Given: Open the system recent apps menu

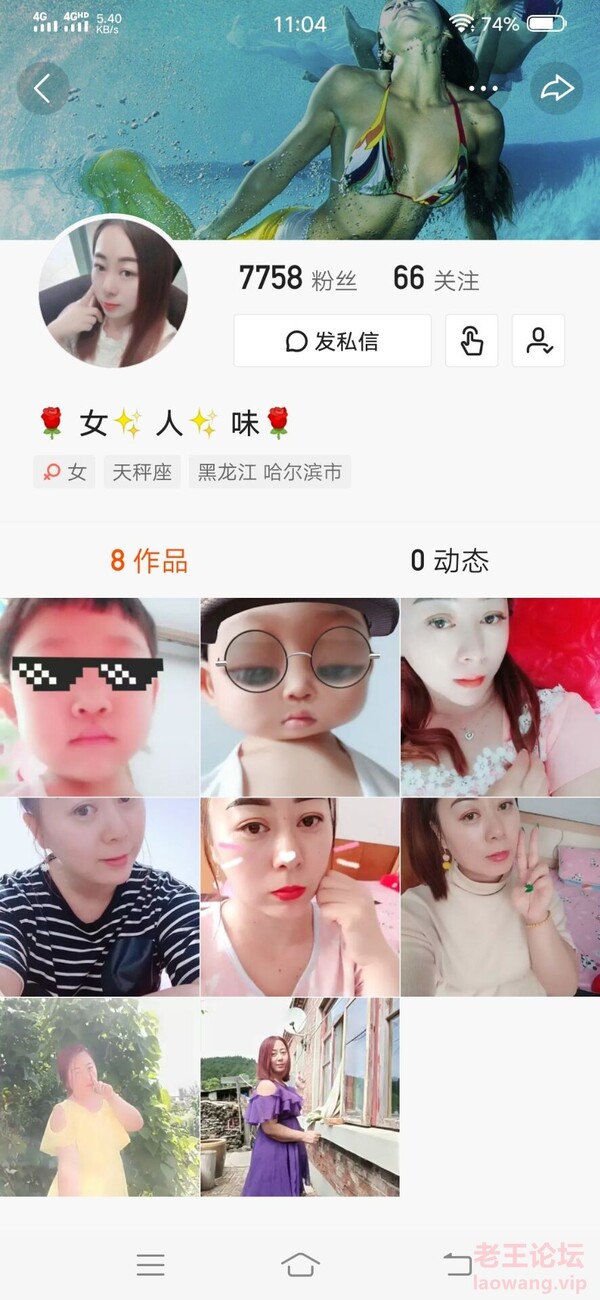Looking at the screenshot, I should tap(150, 1265).
